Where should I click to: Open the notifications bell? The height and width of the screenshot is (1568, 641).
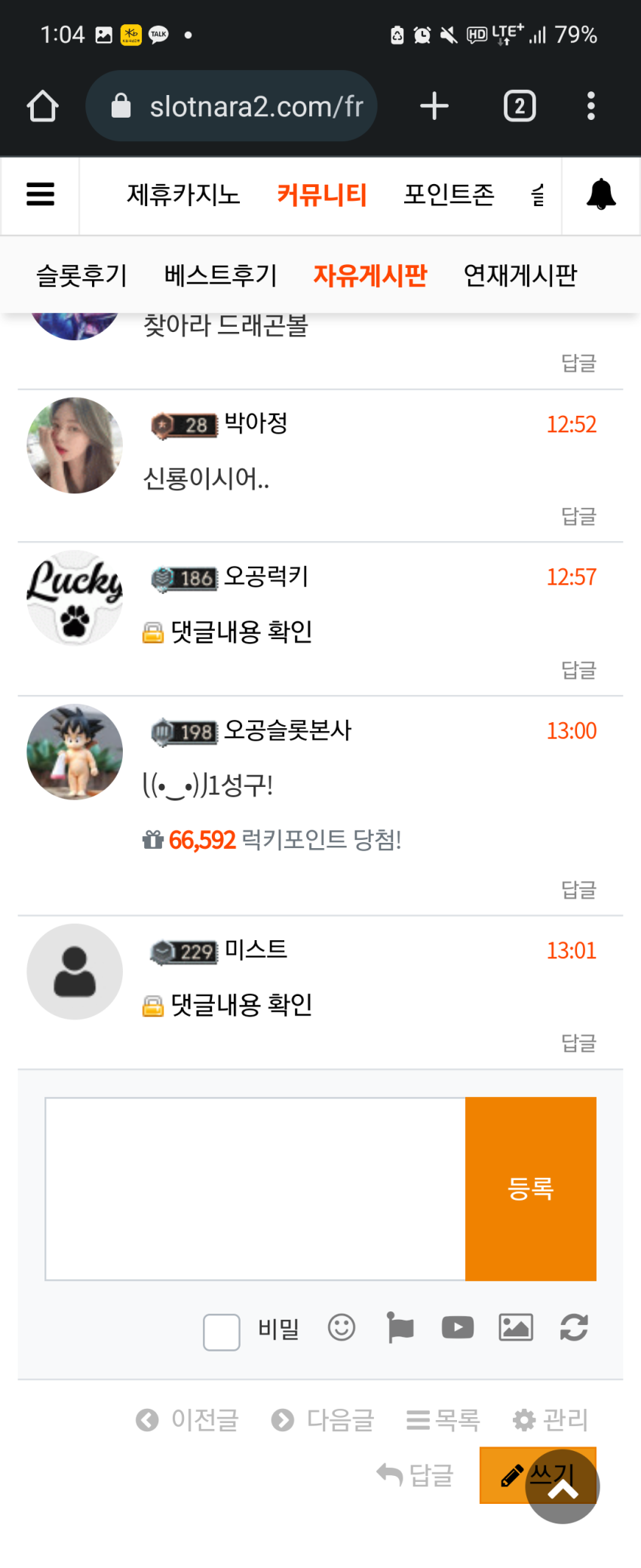(601, 195)
